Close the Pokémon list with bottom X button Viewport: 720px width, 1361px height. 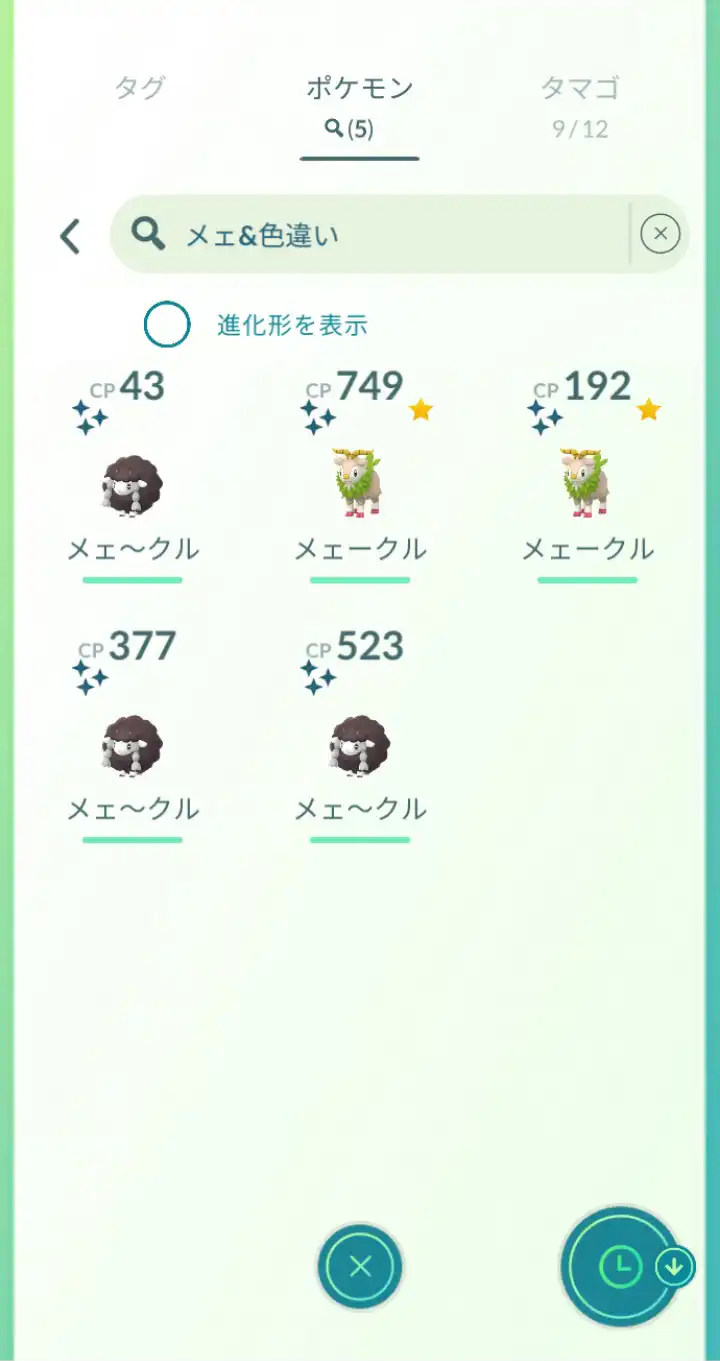pos(360,1267)
